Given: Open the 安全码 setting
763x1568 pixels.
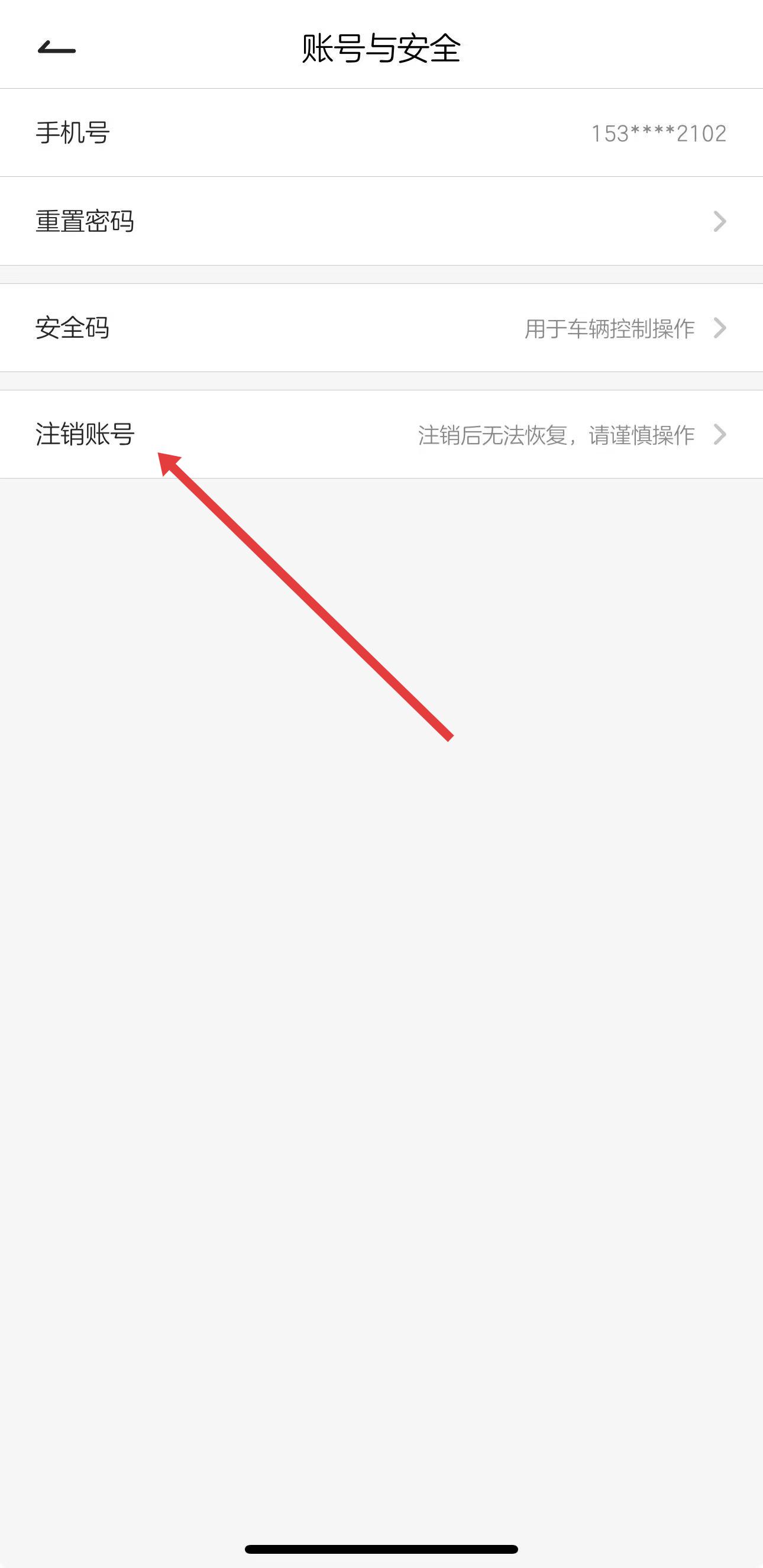Looking at the screenshot, I should tap(381, 328).
